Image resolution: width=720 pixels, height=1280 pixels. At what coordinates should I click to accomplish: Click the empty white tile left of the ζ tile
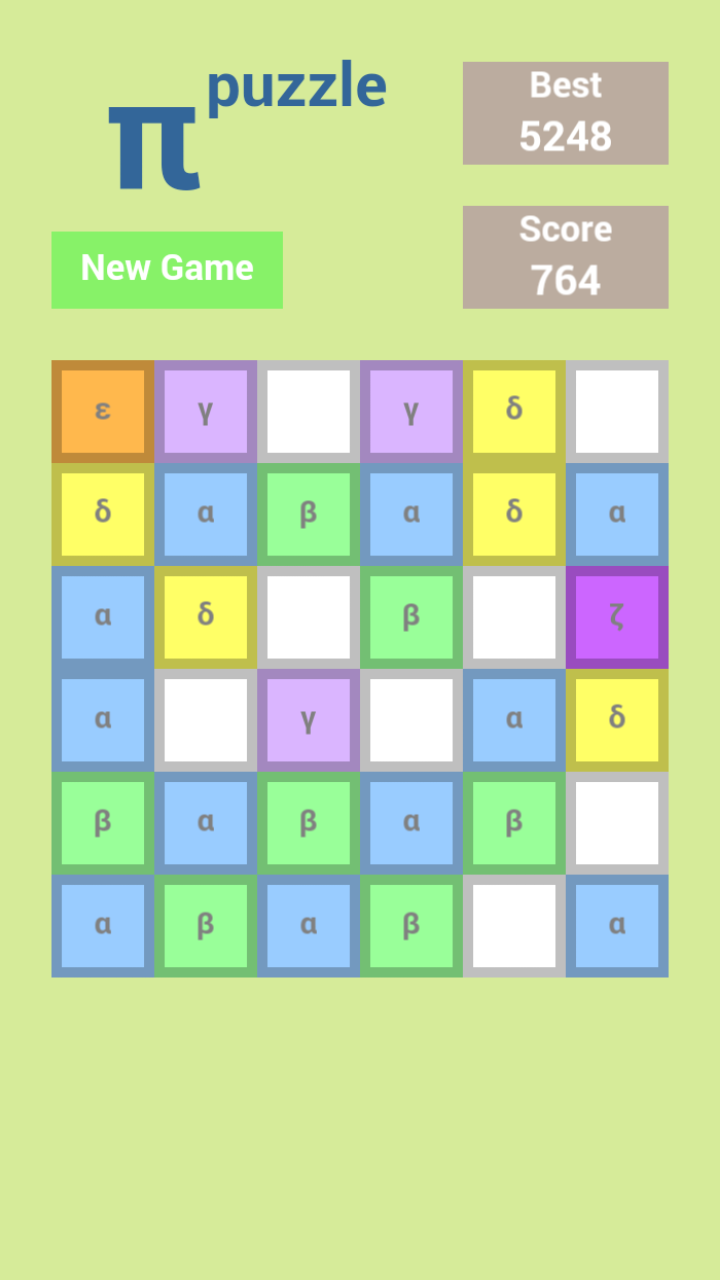click(x=514, y=616)
